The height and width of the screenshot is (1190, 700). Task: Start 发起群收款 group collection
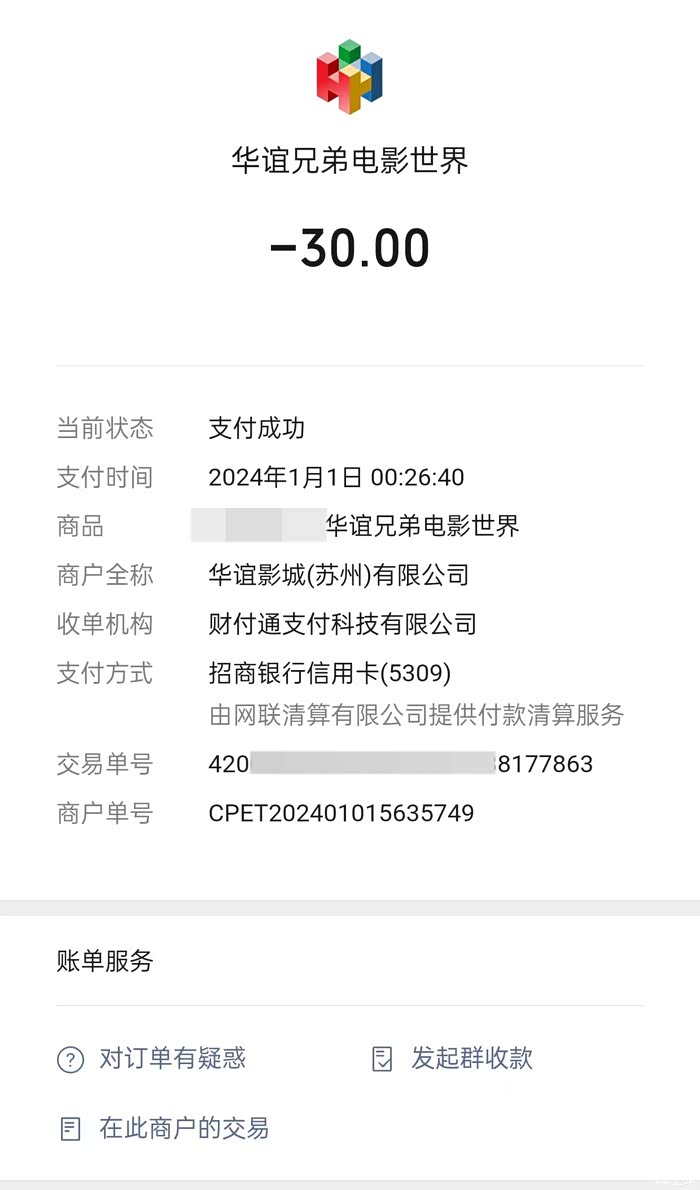point(470,1059)
